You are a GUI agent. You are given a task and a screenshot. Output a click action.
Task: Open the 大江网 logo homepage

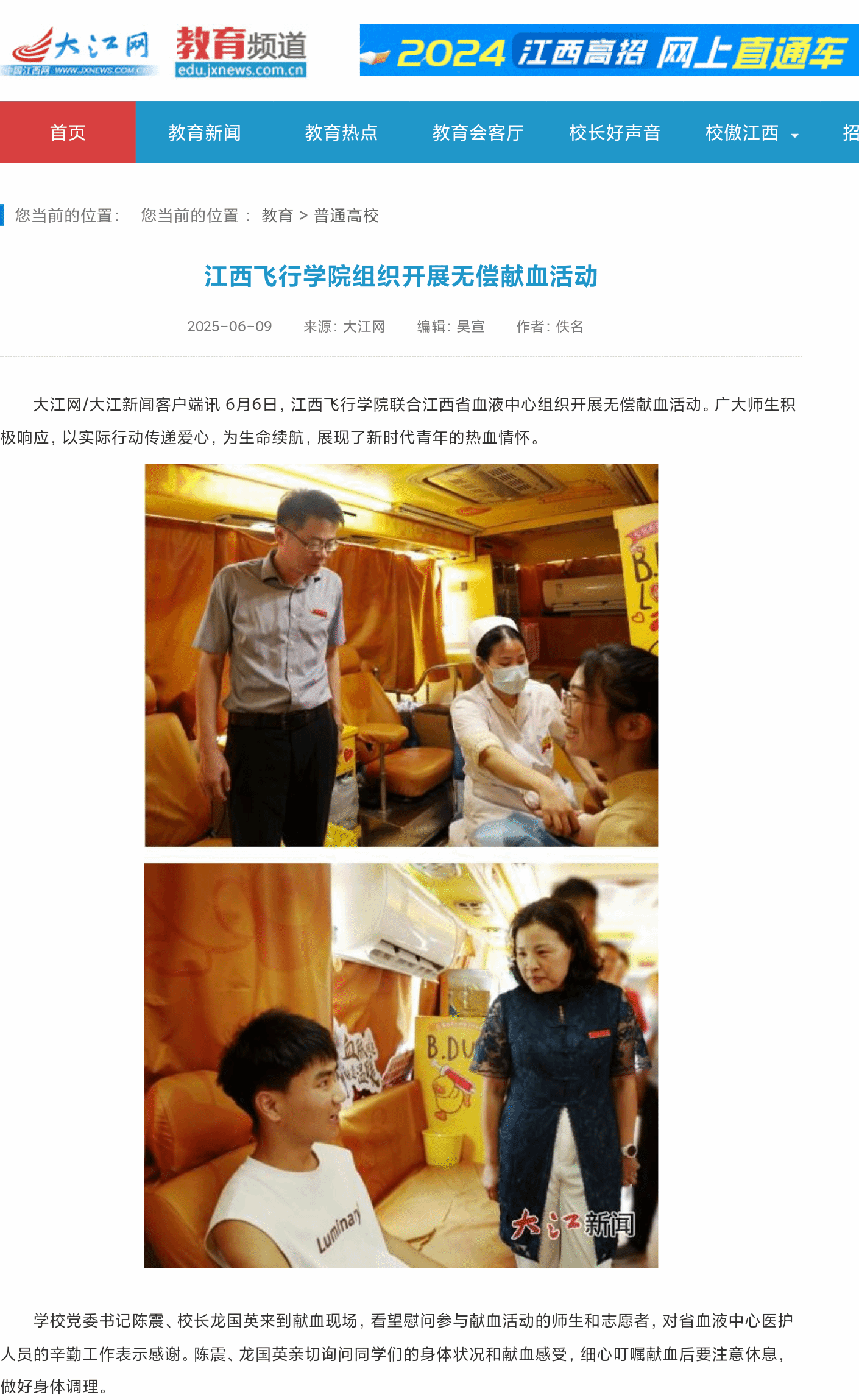pyautogui.click(x=79, y=51)
